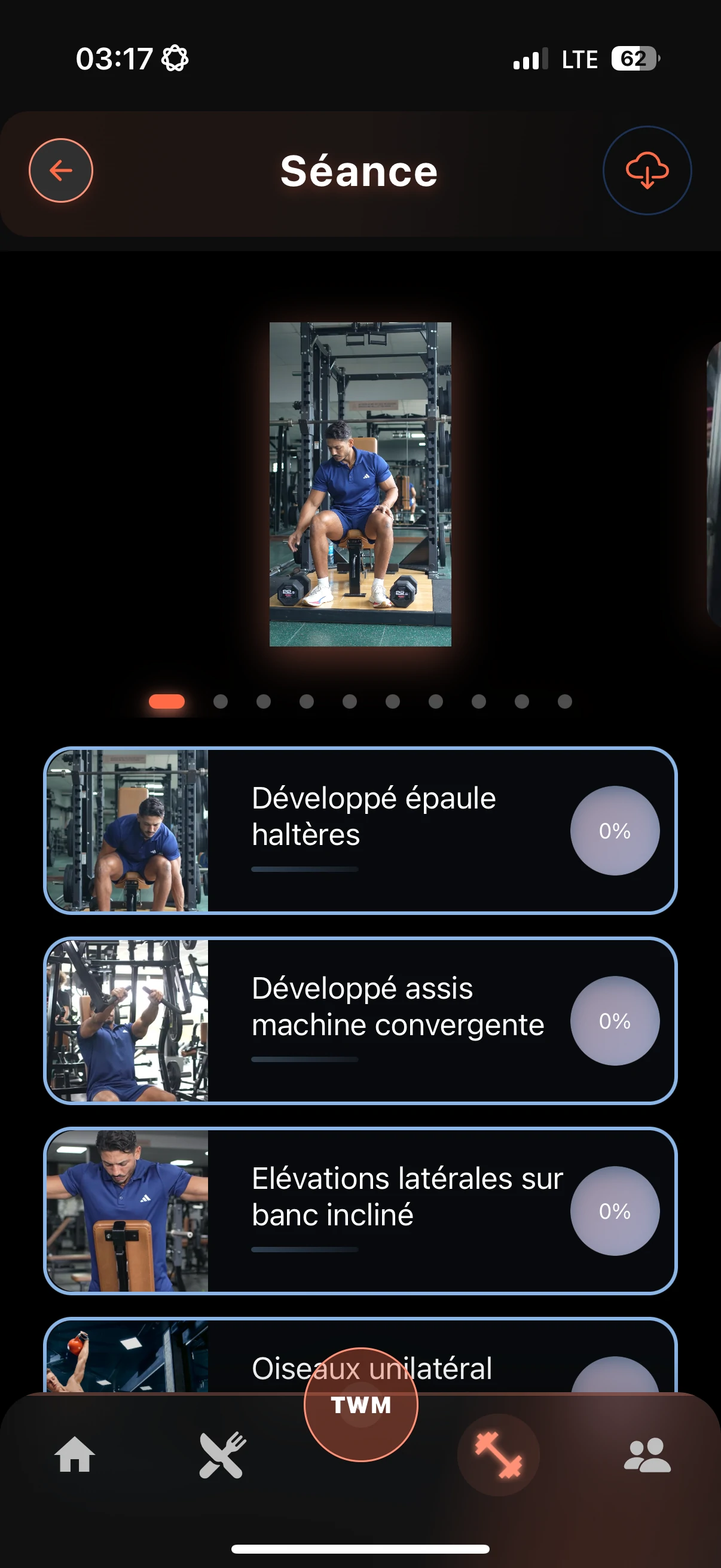
Task: Switch to the nutrition tab
Action: [222, 1455]
